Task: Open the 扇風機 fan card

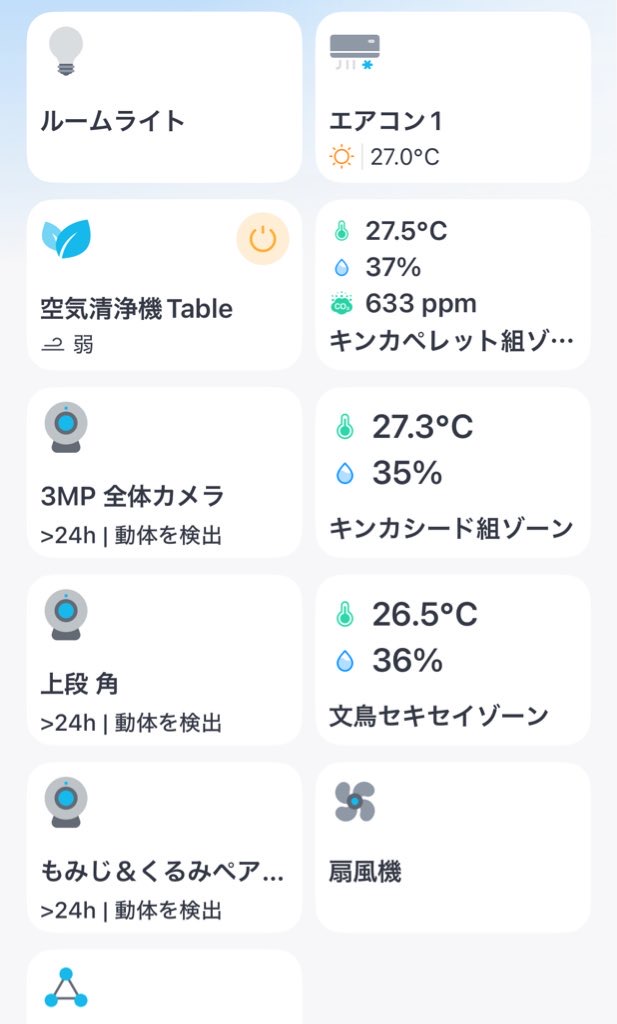Action: (x=453, y=848)
